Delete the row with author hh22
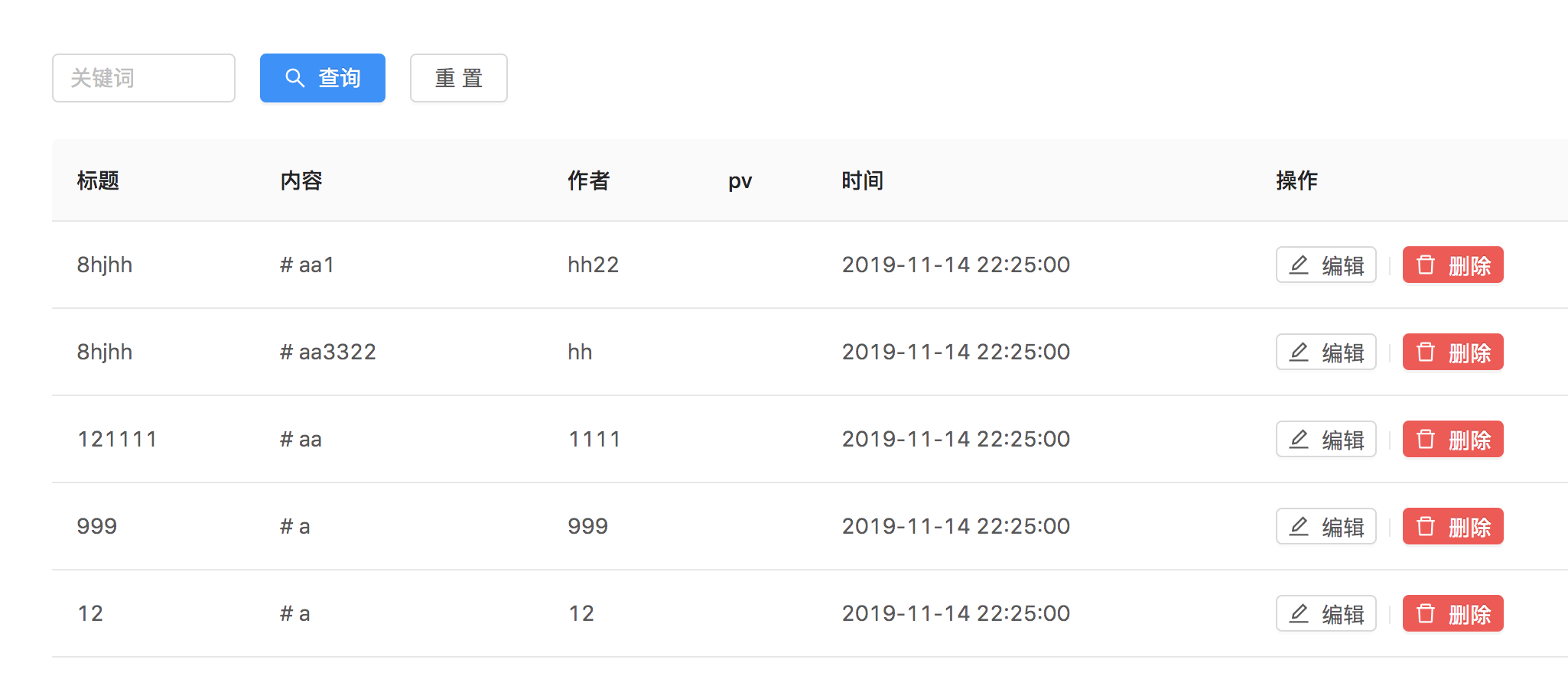Image resolution: width=1568 pixels, height=679 pixels. click(1453, 265)
